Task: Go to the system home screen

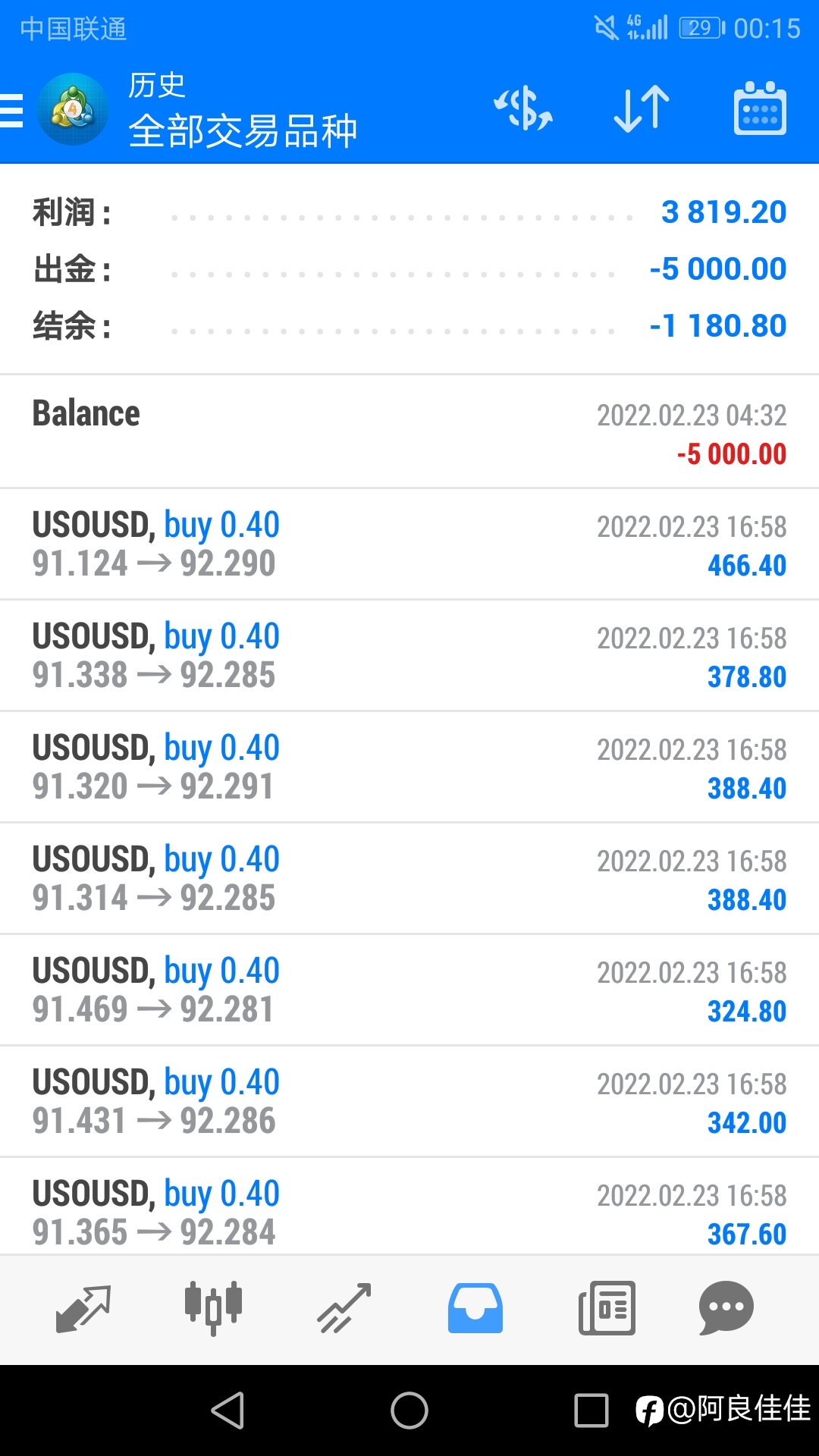Action: pyautogui.click(x=409, y=1410)
